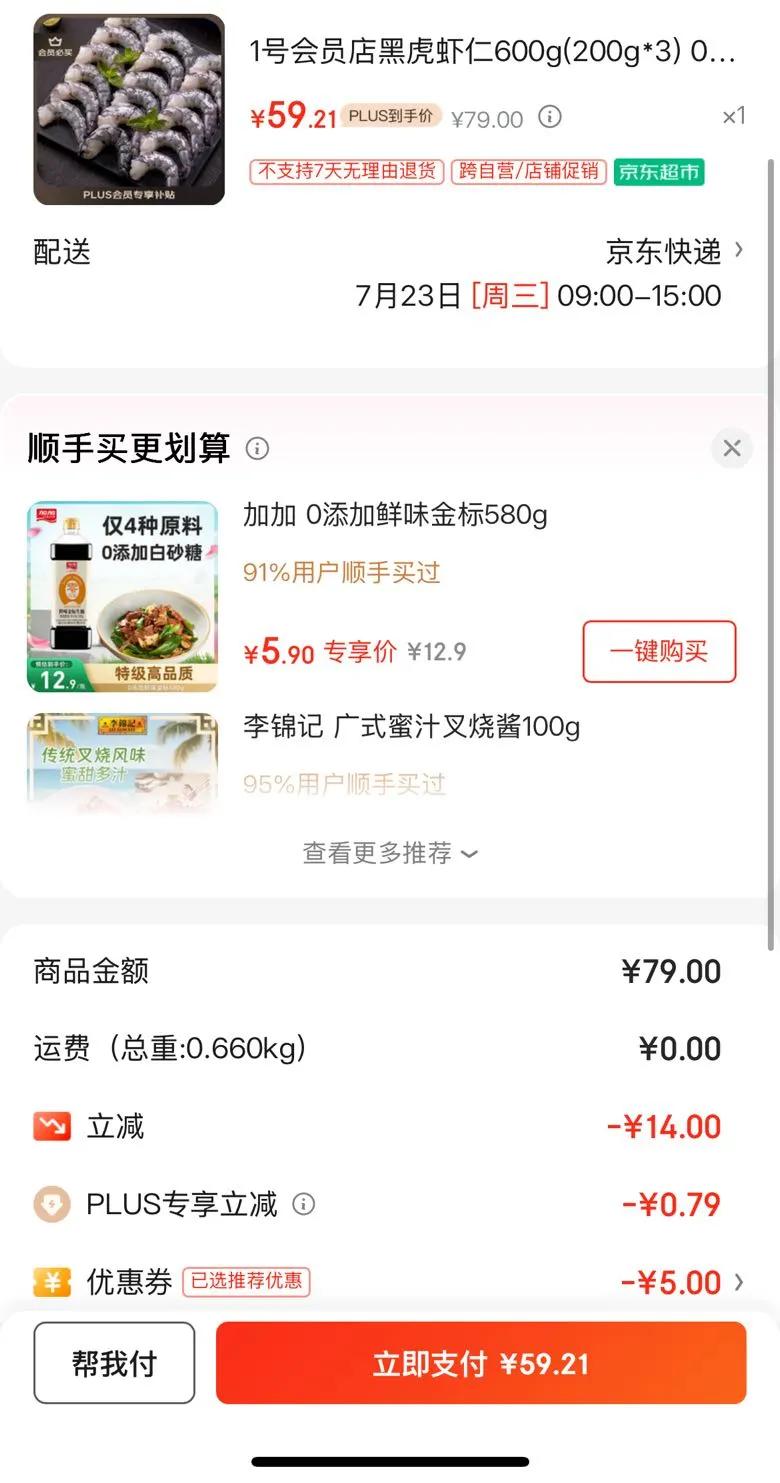Open the 黑虎虾仁 product image
The width and height of the screenshot is (780, 1483).
pos(129,109)
